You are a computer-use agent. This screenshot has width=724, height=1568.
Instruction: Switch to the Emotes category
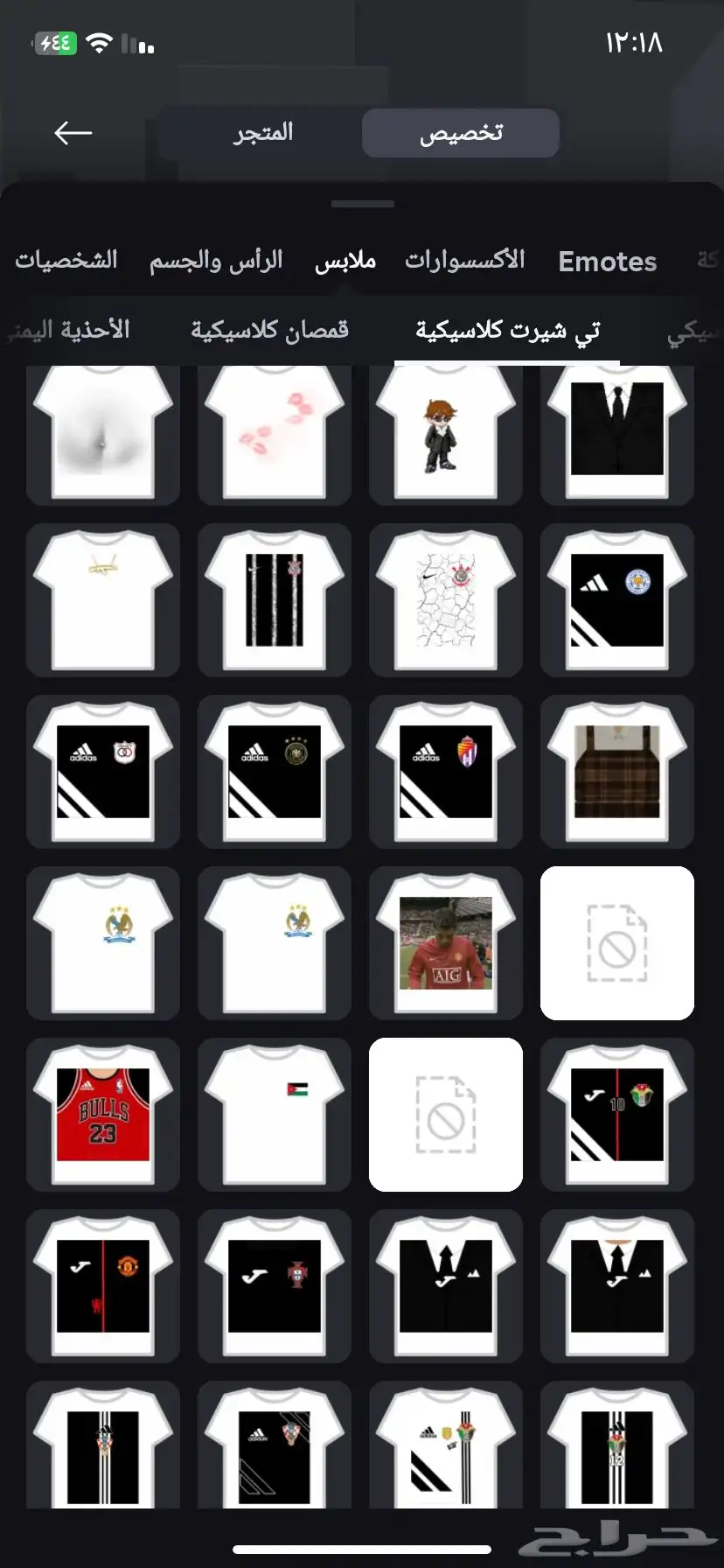point(608,261)
